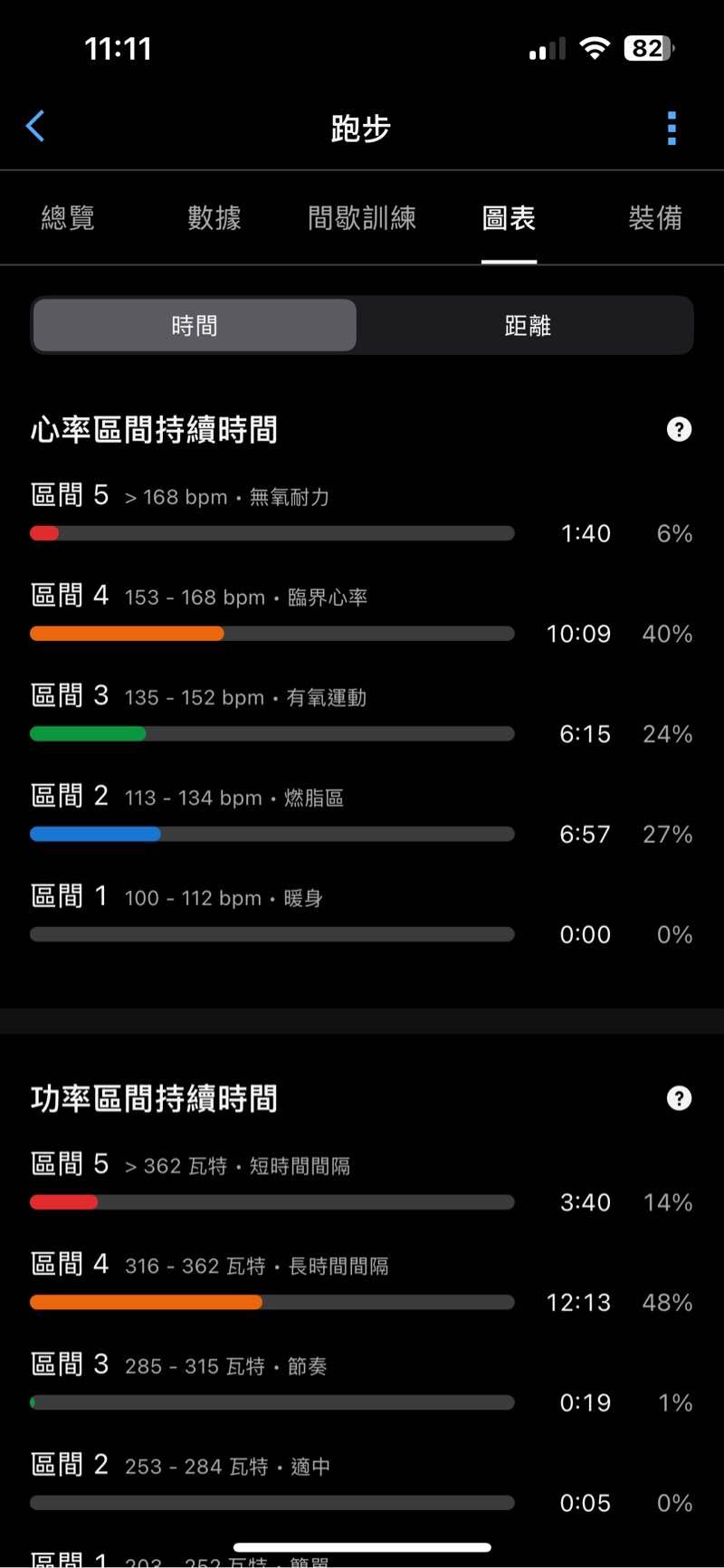
Task: Open help for 功率區間持續時間
Action: click(x=679, y=1098)
